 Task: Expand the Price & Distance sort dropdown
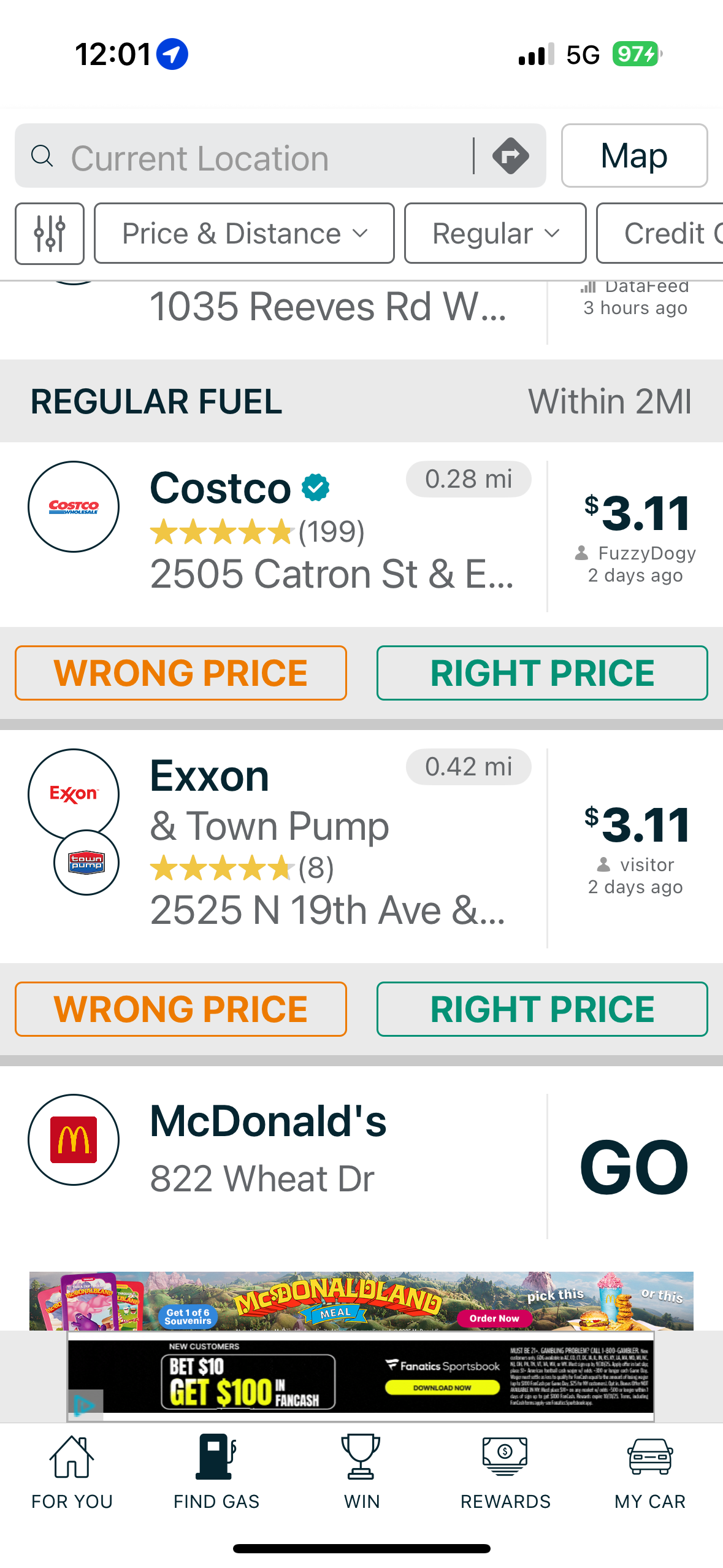point(244,234)
